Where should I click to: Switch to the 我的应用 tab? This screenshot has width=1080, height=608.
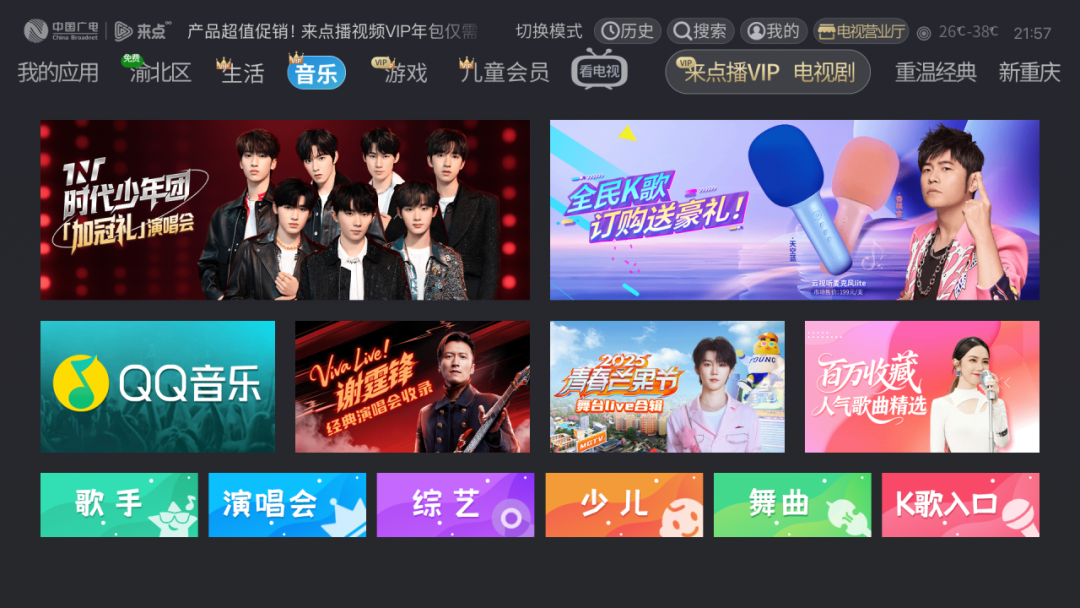[x=58, y=73]
